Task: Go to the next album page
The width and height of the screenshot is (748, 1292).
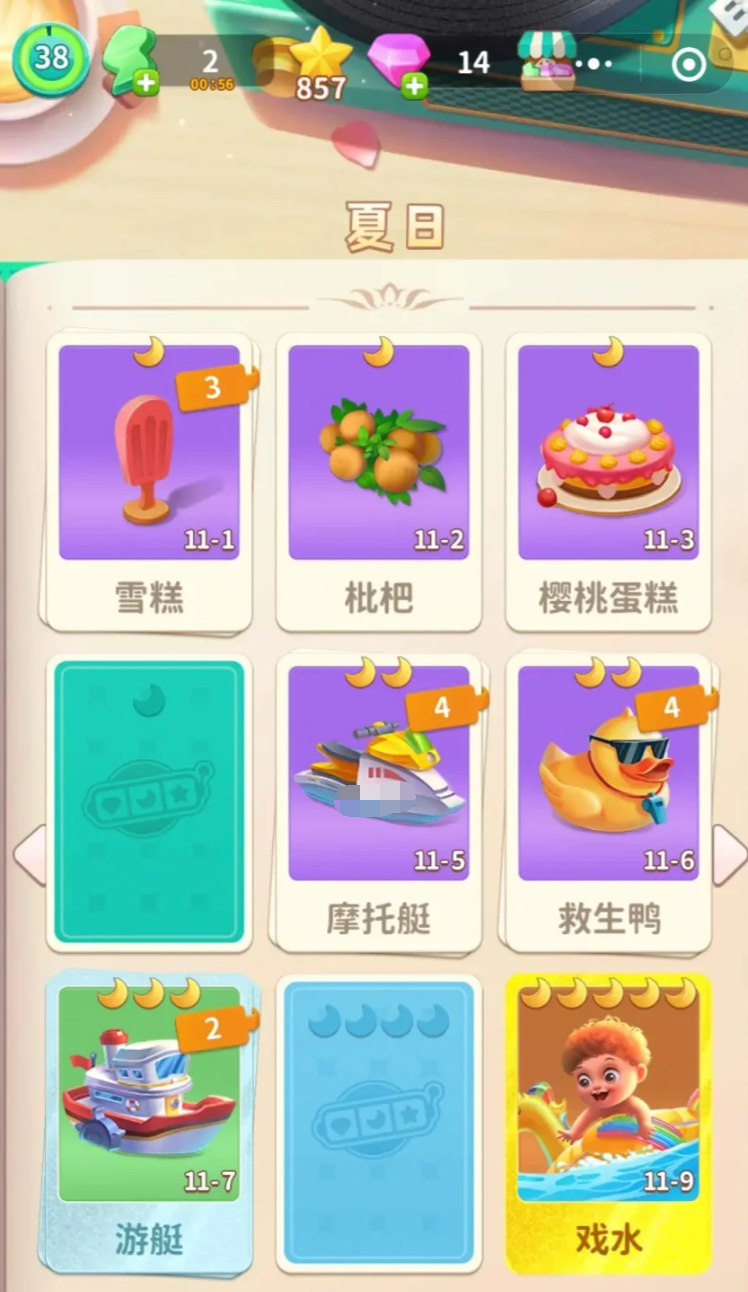Action: point(728,855)
